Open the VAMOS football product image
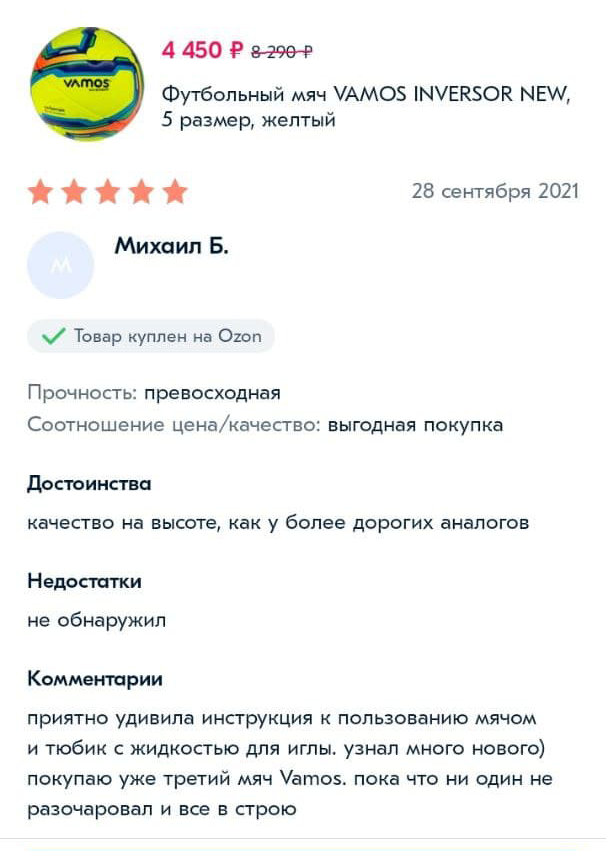Image resolution: width=606 pixels, height=851 pixels. [x=87, y=84]
